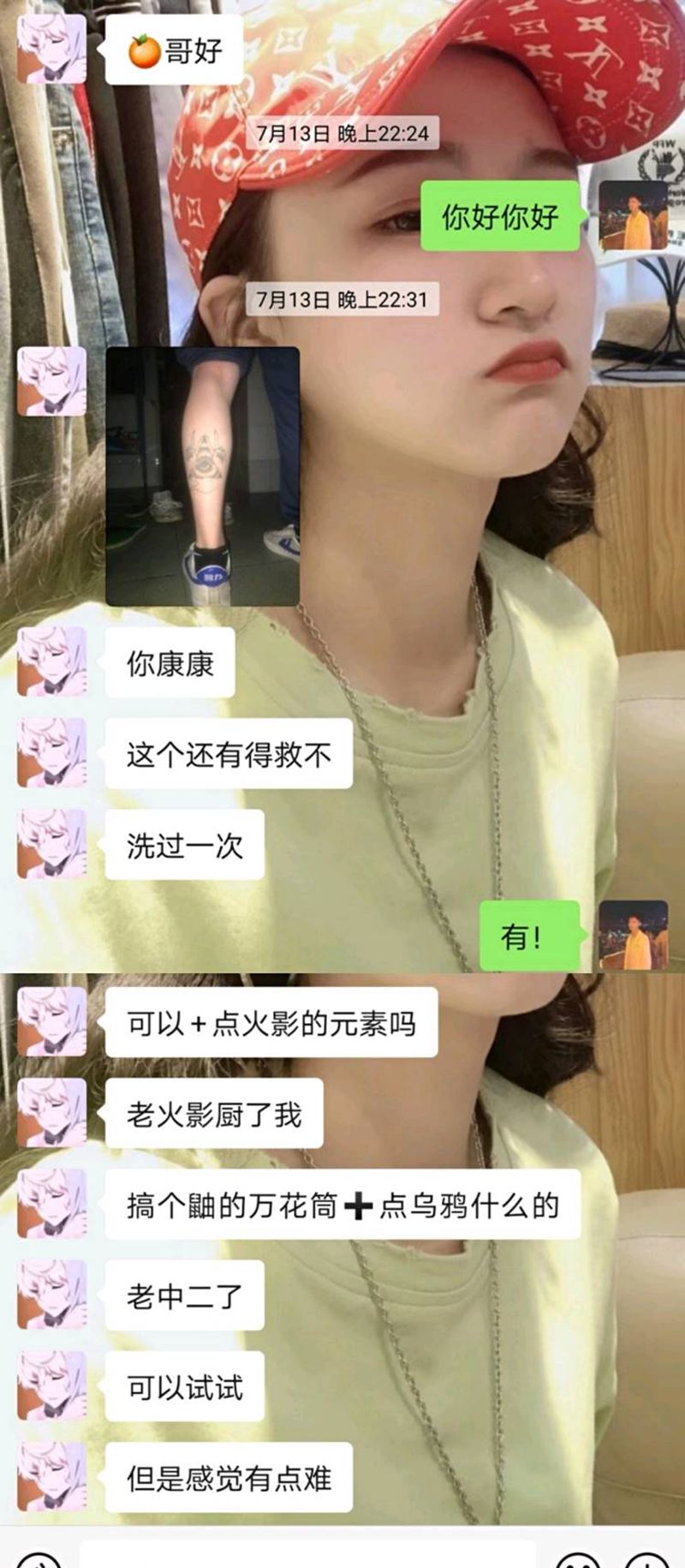685x1568 pixels.
Task: Open own avatar beside 有! reply
Action: 633,935
